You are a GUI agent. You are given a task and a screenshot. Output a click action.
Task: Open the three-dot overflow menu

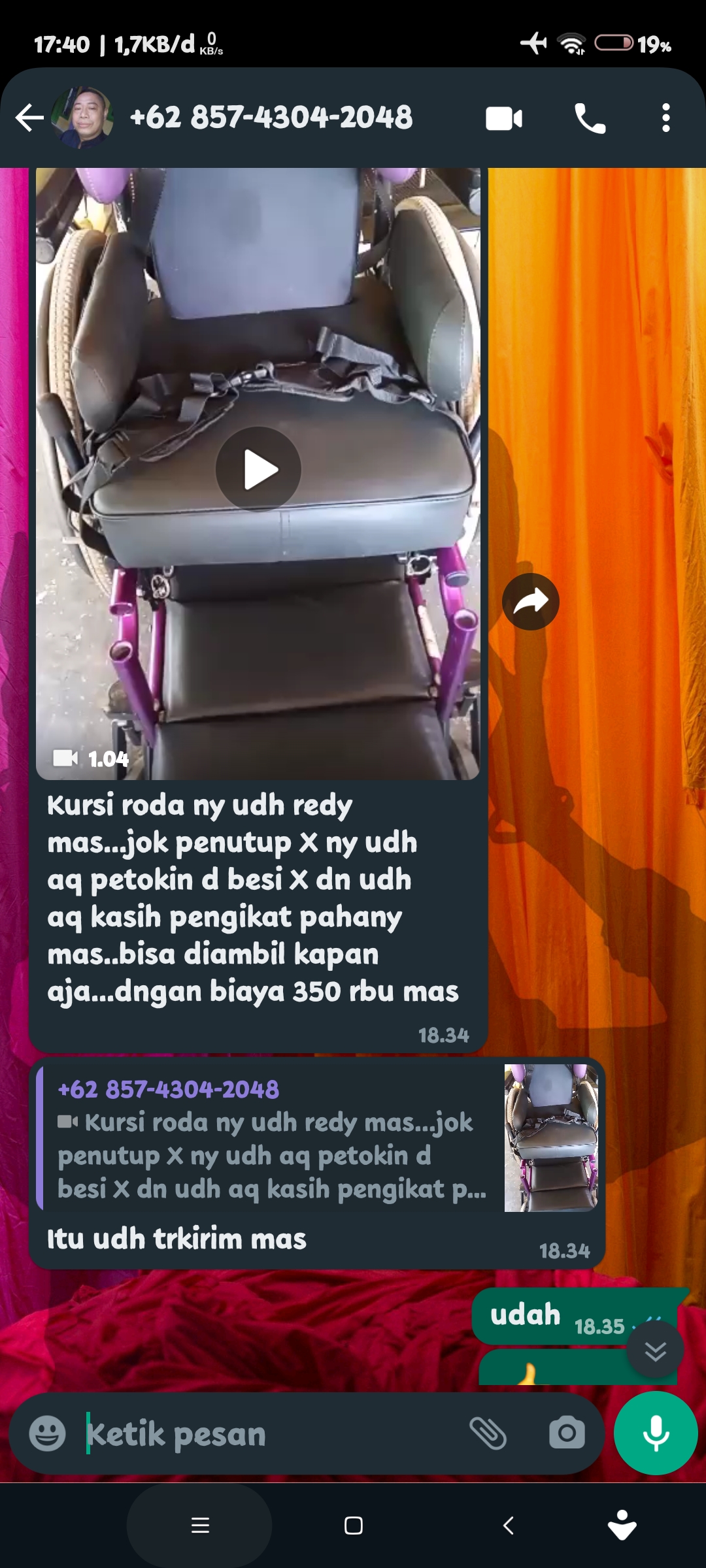pos(665,118)
